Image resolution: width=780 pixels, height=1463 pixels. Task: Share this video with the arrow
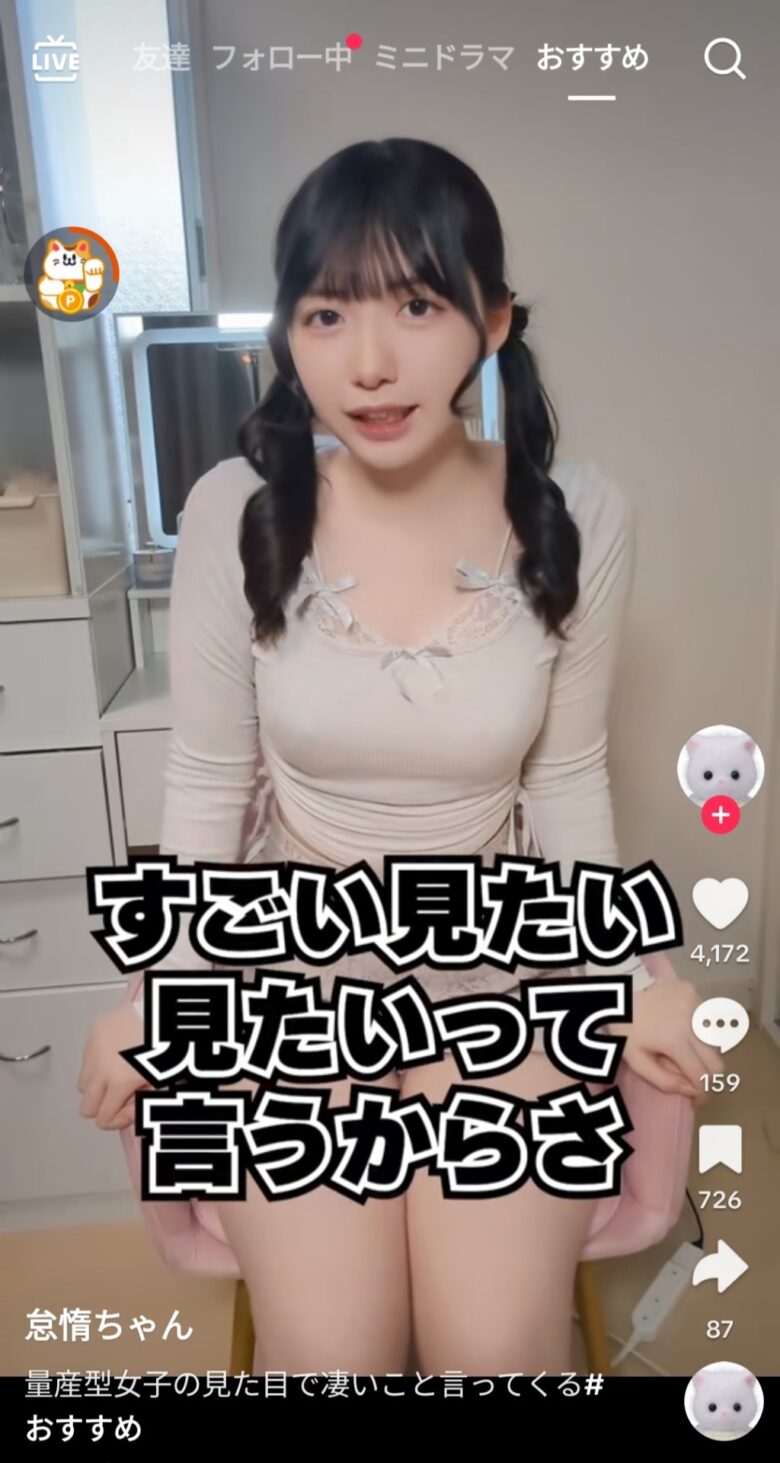click(720, 1268)
